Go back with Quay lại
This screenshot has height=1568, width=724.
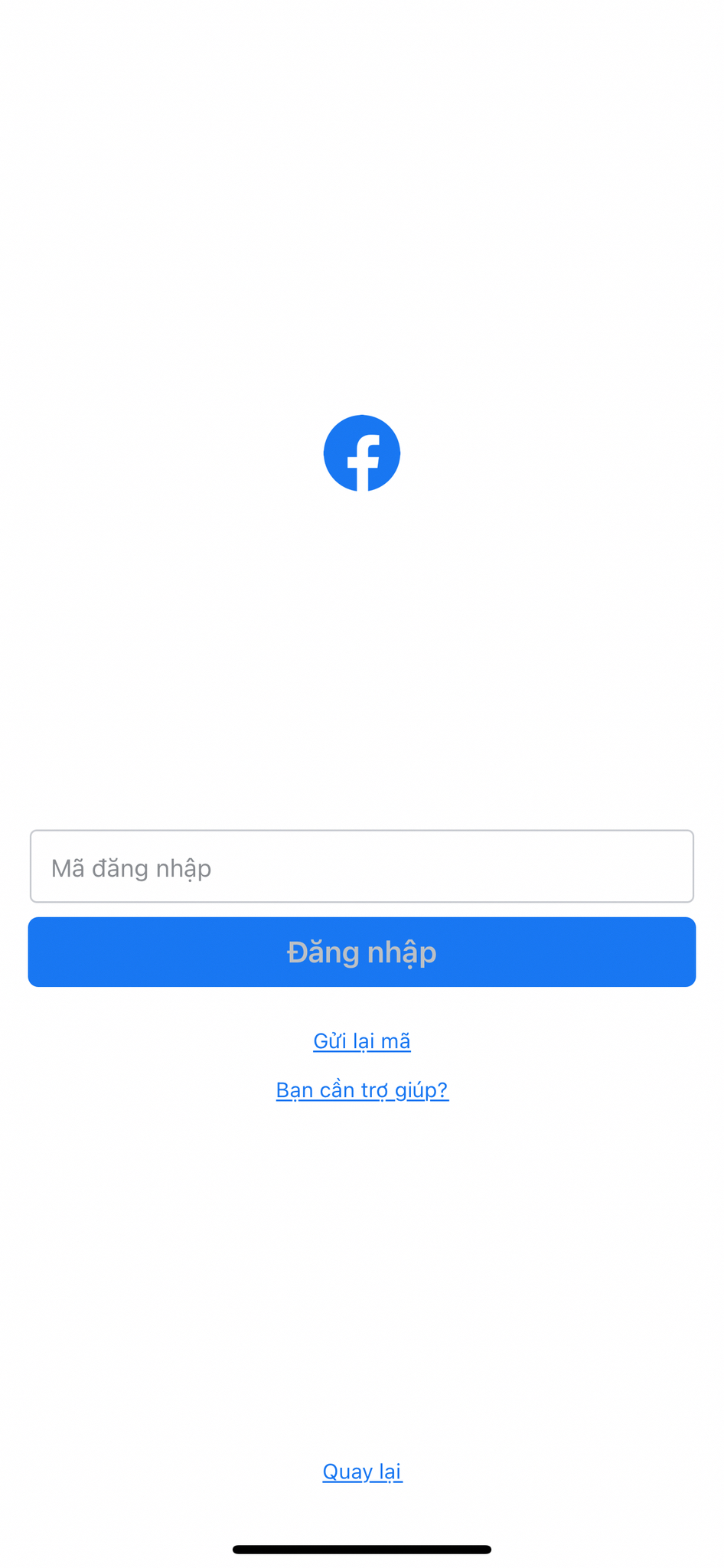pyautogui.click(x=362, y=1471)
